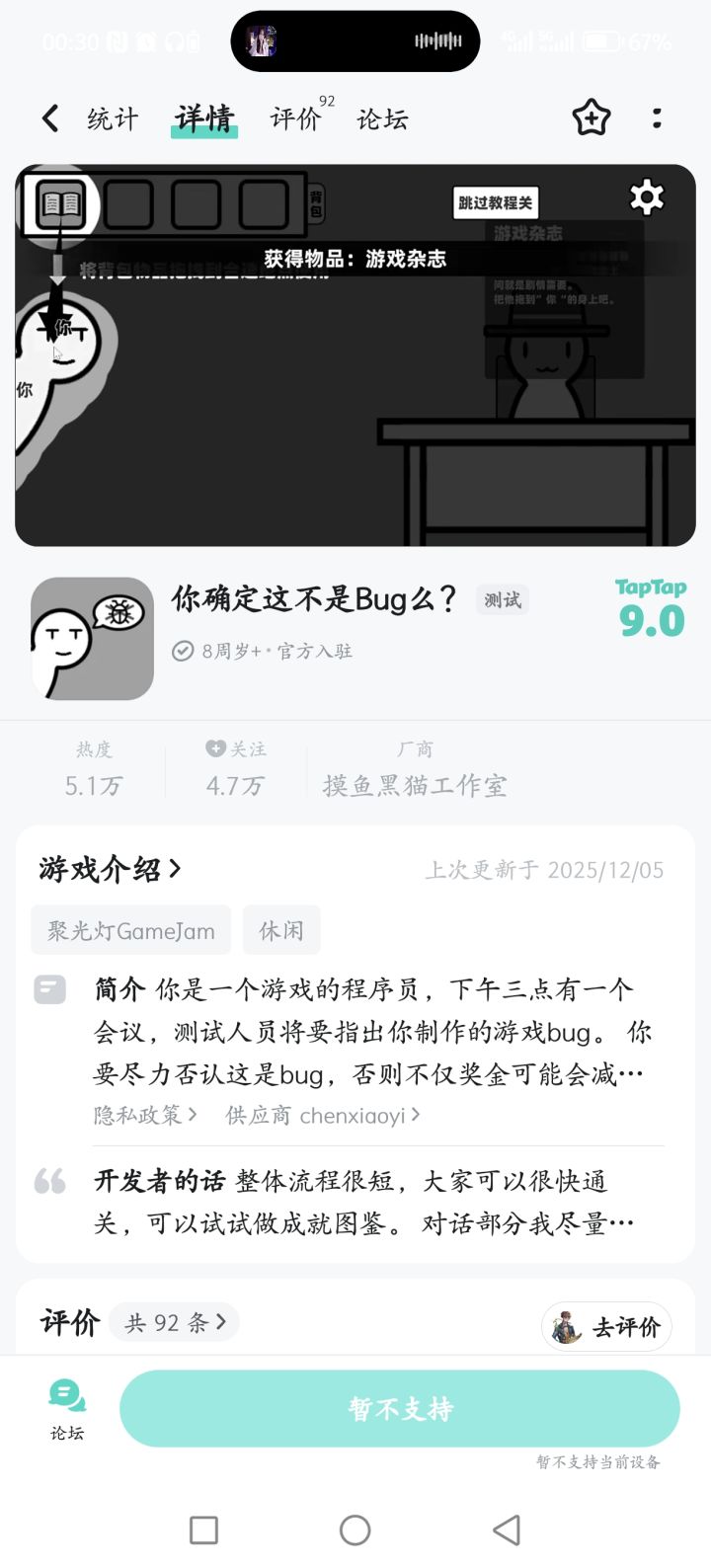The image size is (711, 1568).
Task: Click the note icon beside 简介
Action: pyautogui.click(x=50, y=988)
